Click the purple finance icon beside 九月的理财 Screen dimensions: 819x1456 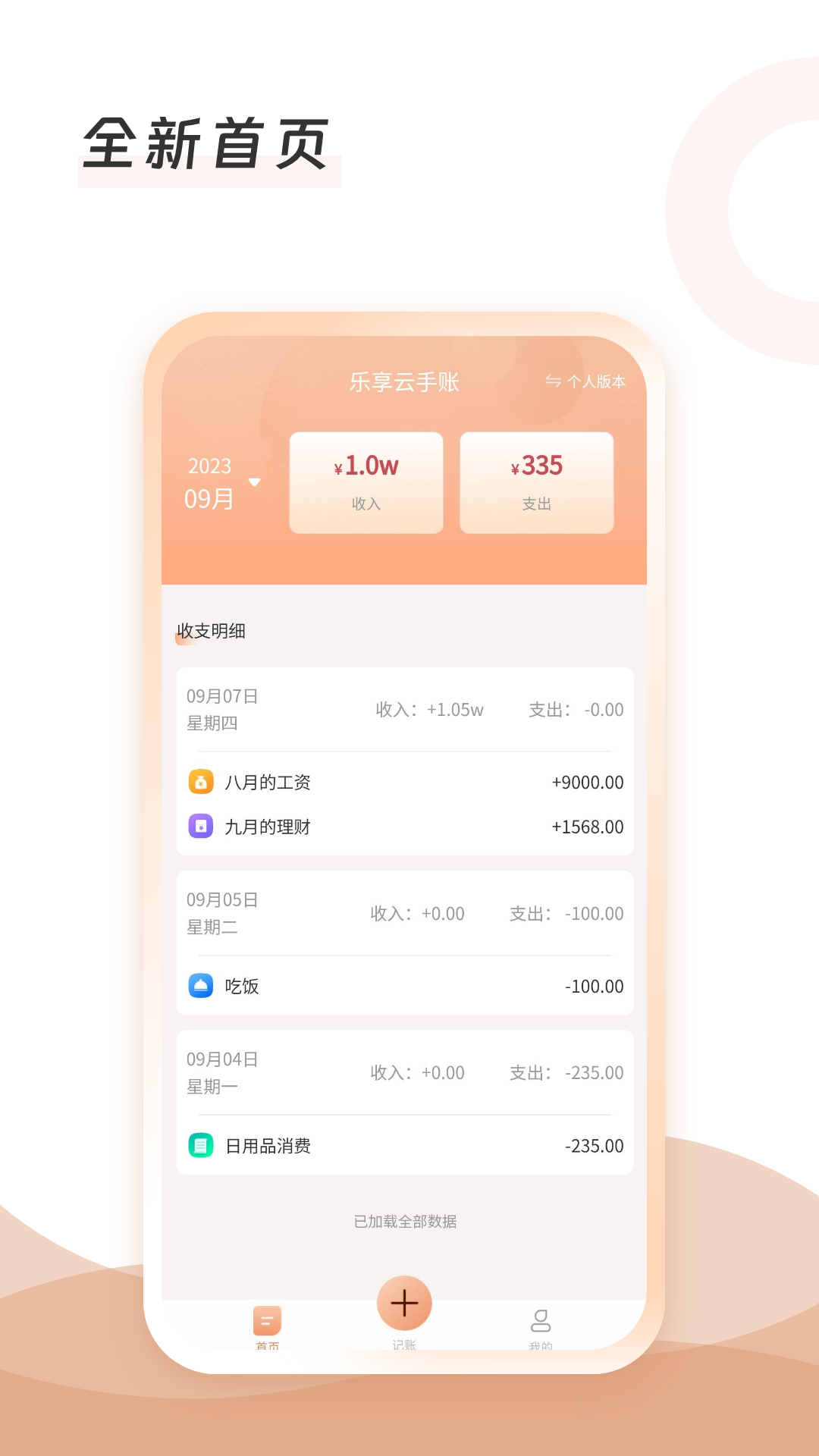coord(200,827)
